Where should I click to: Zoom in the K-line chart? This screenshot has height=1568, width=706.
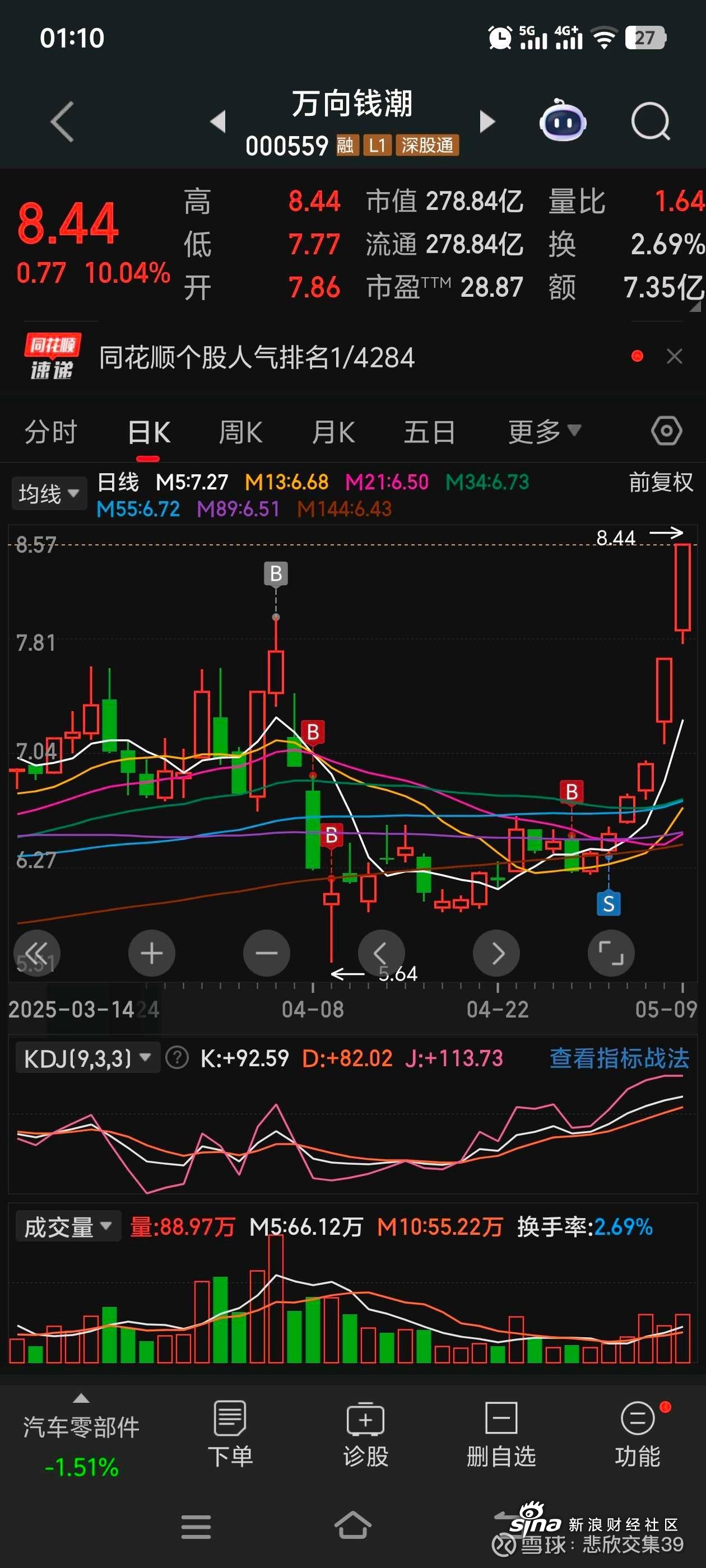(152, 953)
